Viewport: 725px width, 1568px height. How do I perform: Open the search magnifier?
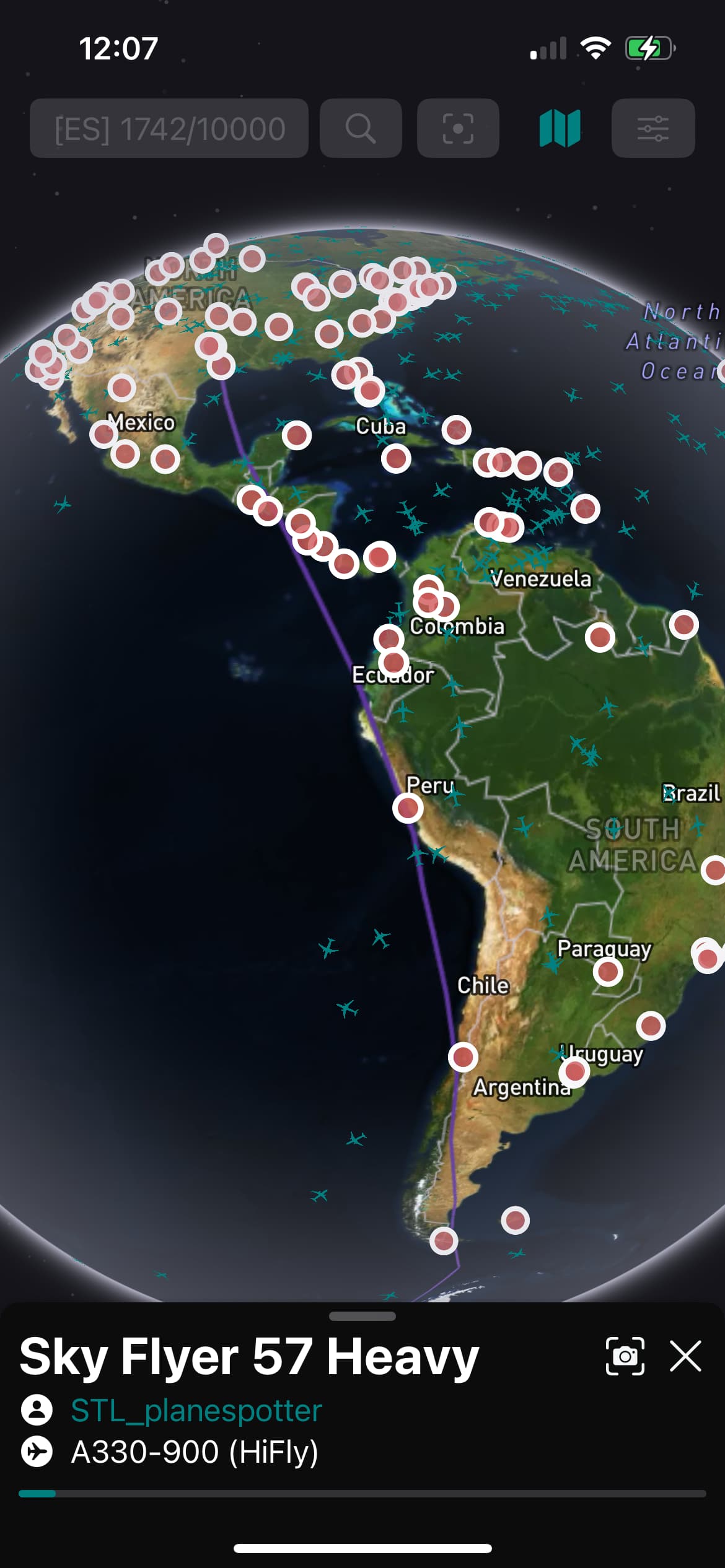pyautogui.click(x=361, y=128)
